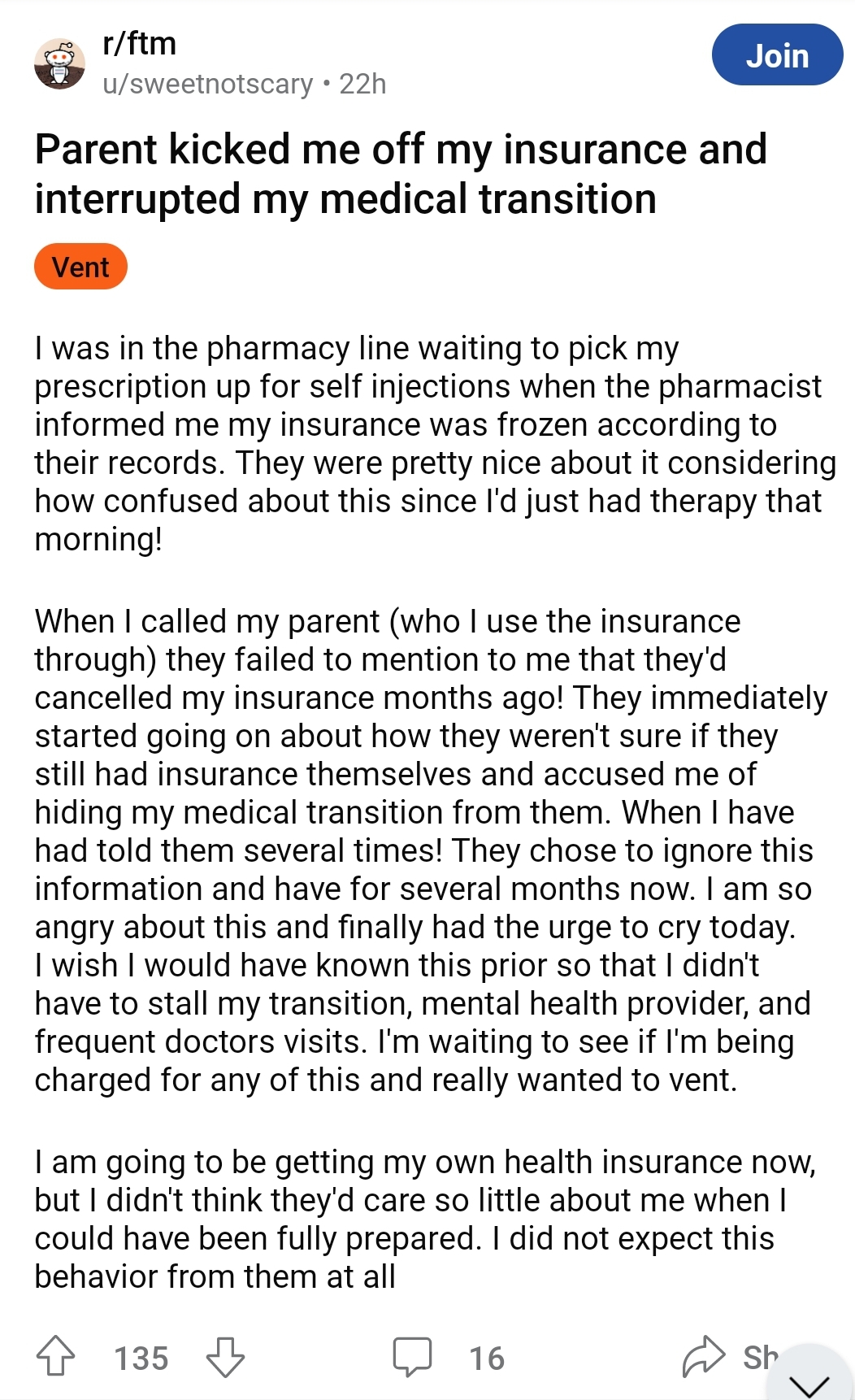Tap the down chevron floating button
Viewport: 855px width, 1400px height.
click(809, 1380)
